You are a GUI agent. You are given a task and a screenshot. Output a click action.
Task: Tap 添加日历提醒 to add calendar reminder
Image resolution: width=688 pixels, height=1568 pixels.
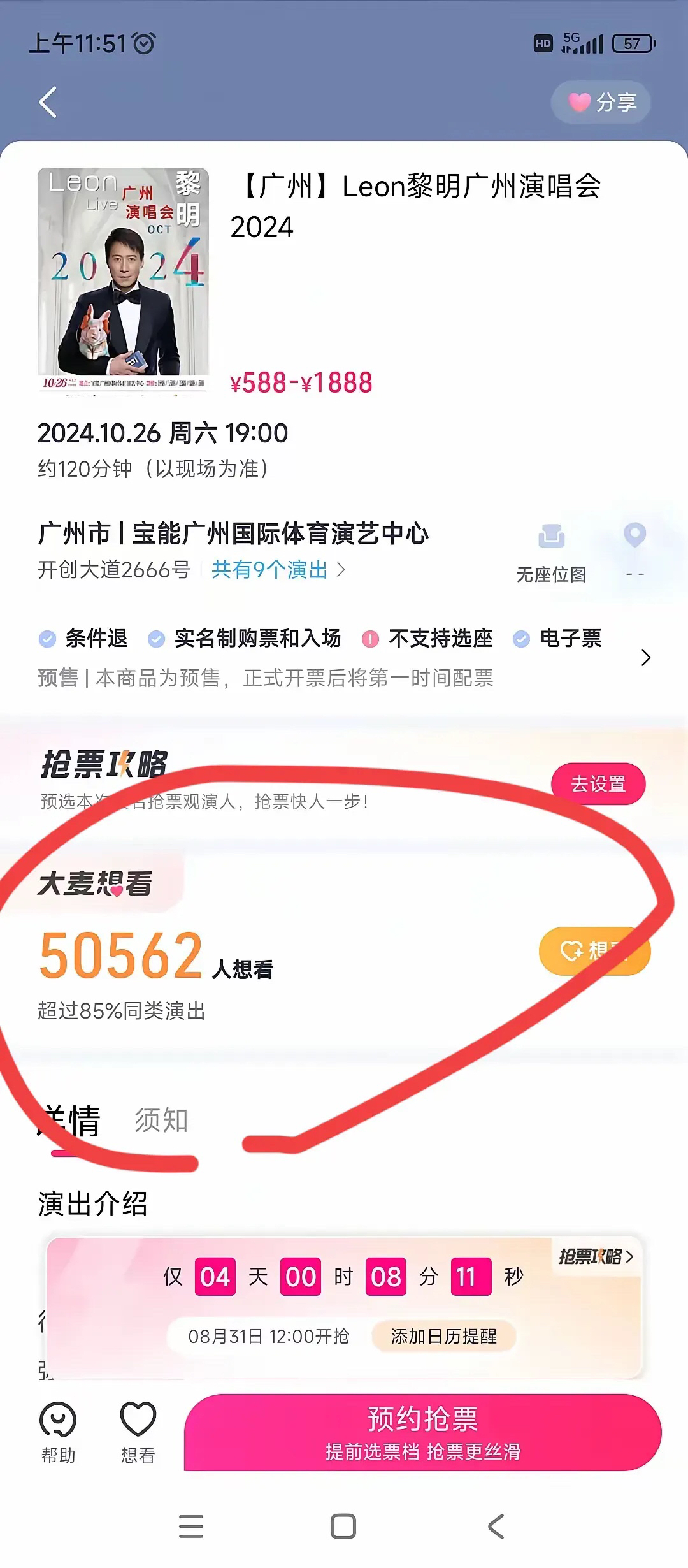(x=443, y=1336)
